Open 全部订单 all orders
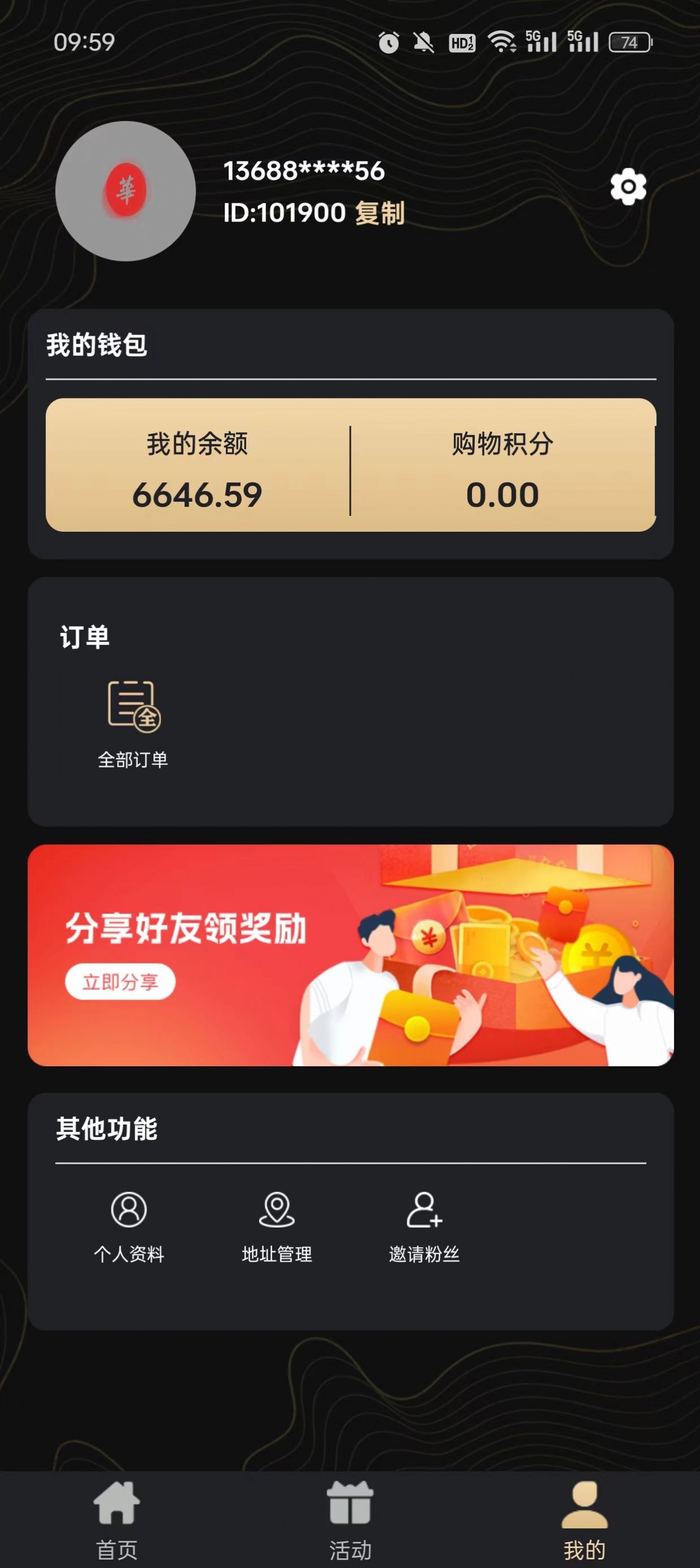Screen dimensions: 700x1568 [x=133, y=724]
